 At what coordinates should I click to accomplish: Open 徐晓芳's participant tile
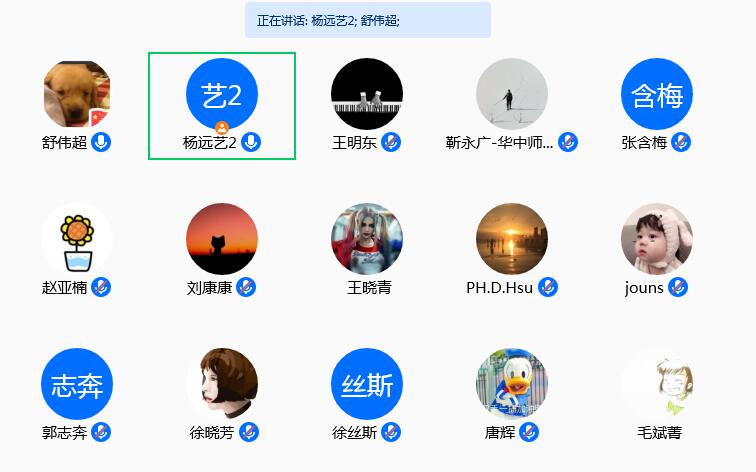(222, 385)
